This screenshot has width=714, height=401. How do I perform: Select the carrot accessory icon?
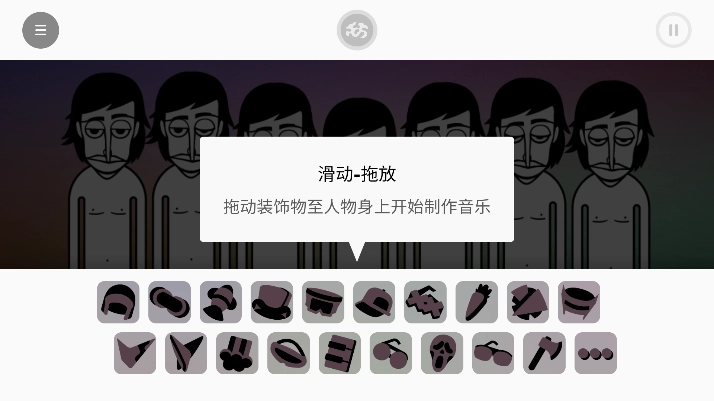pos(477,302)
